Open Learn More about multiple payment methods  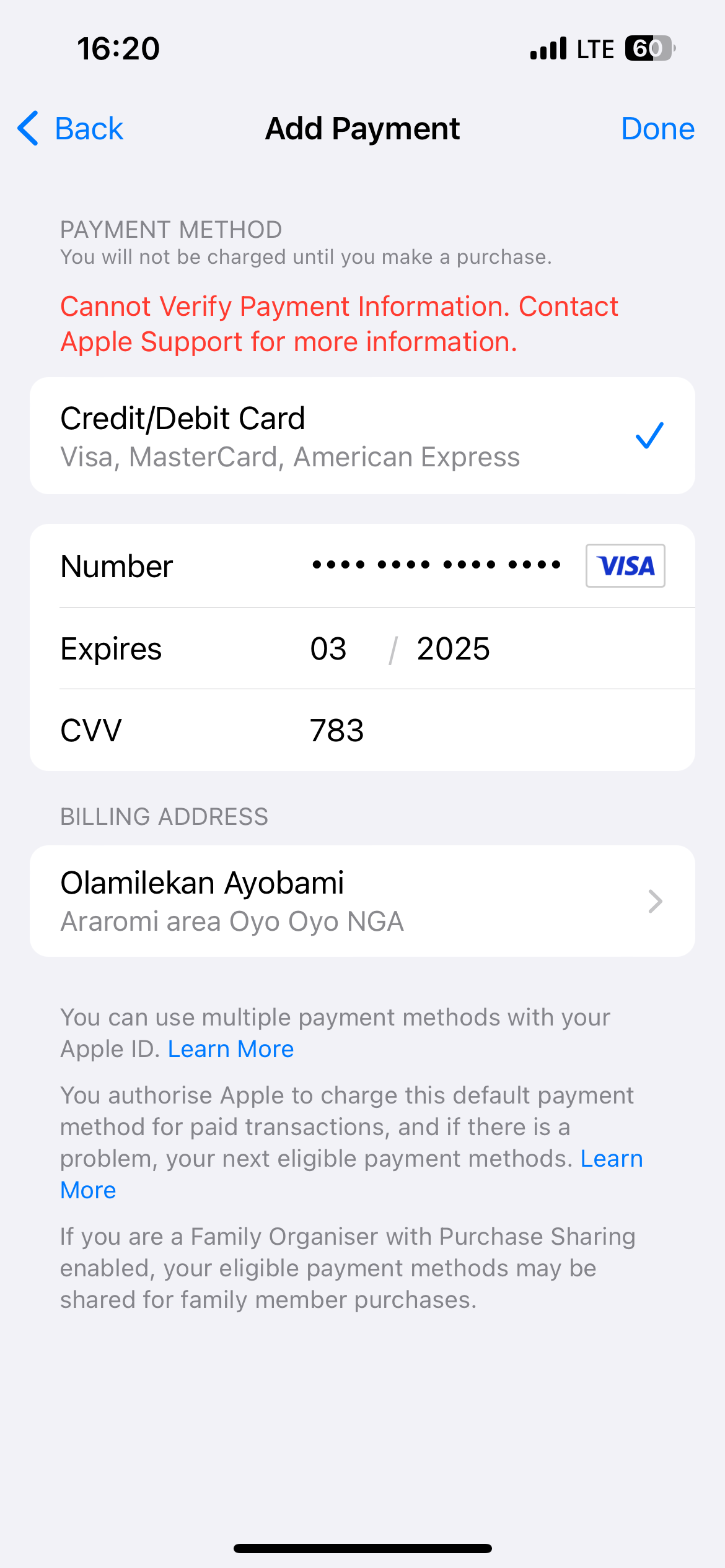pyautogui.click(x=231, y=1048)
